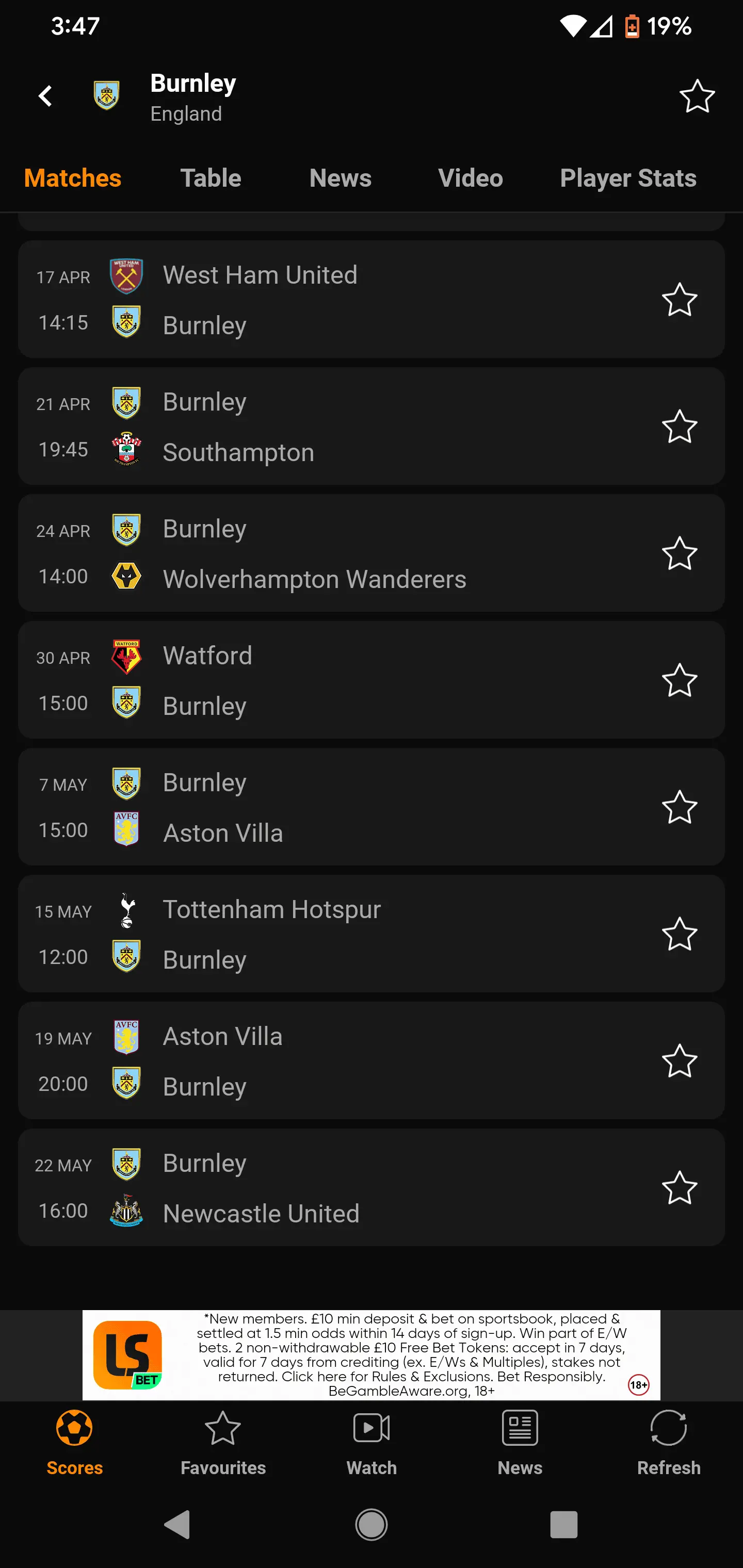Open the Player Stats tab
Screen dimensions: 743x1568
point(627,178)
